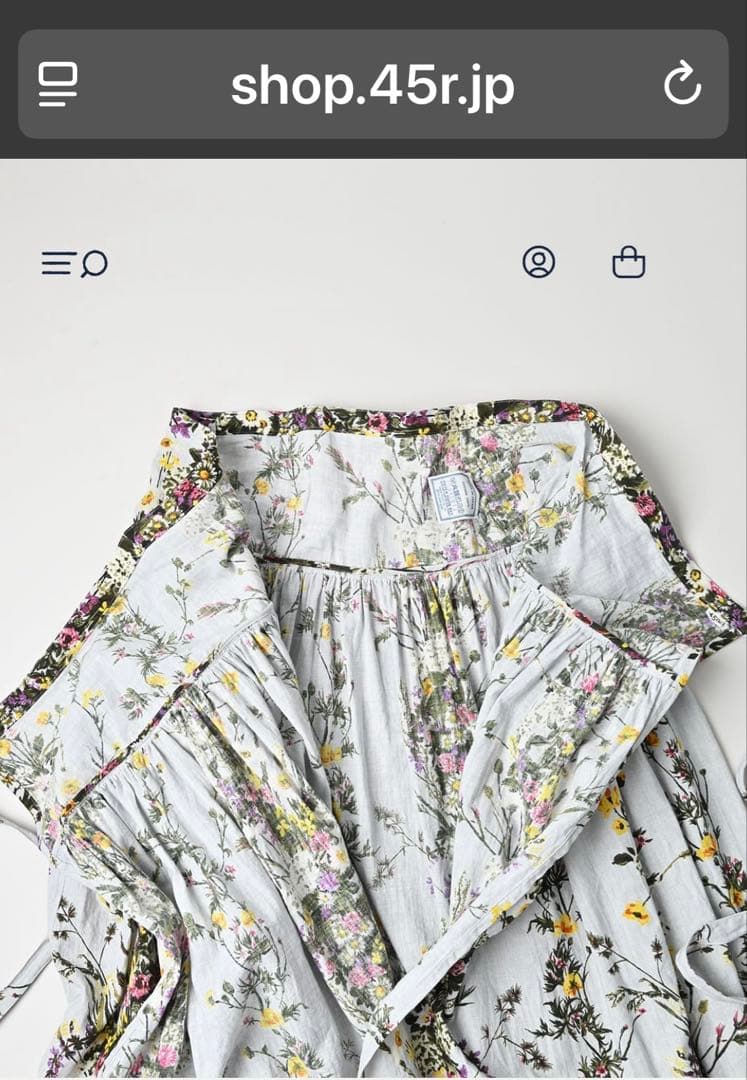The width and height of the screenshot is (747, 1080).
Task: Reload the shop.45r.jp page
Action: [682, 84]
